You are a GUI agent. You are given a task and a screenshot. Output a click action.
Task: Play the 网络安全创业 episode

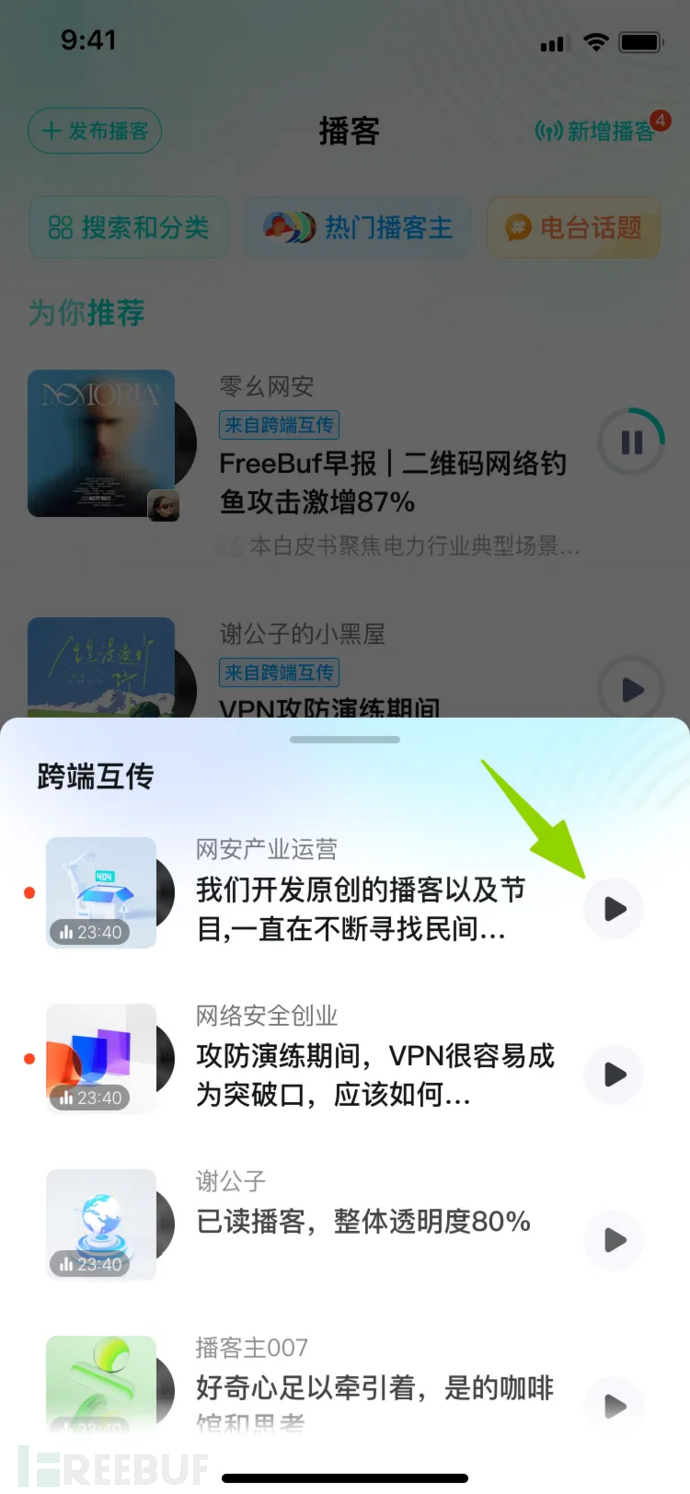tap(613, 1074)
